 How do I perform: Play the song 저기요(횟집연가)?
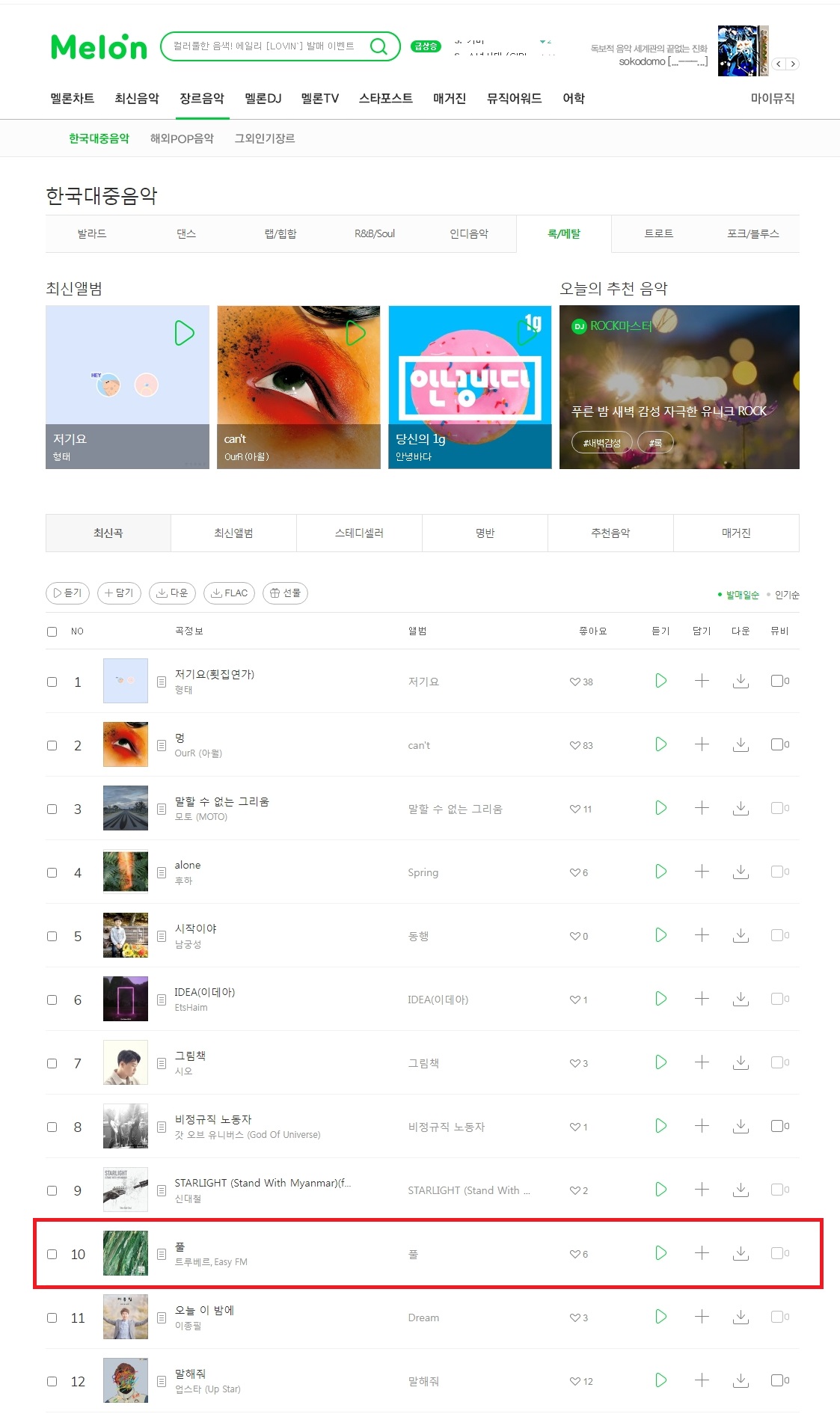(x=660, y=681)
